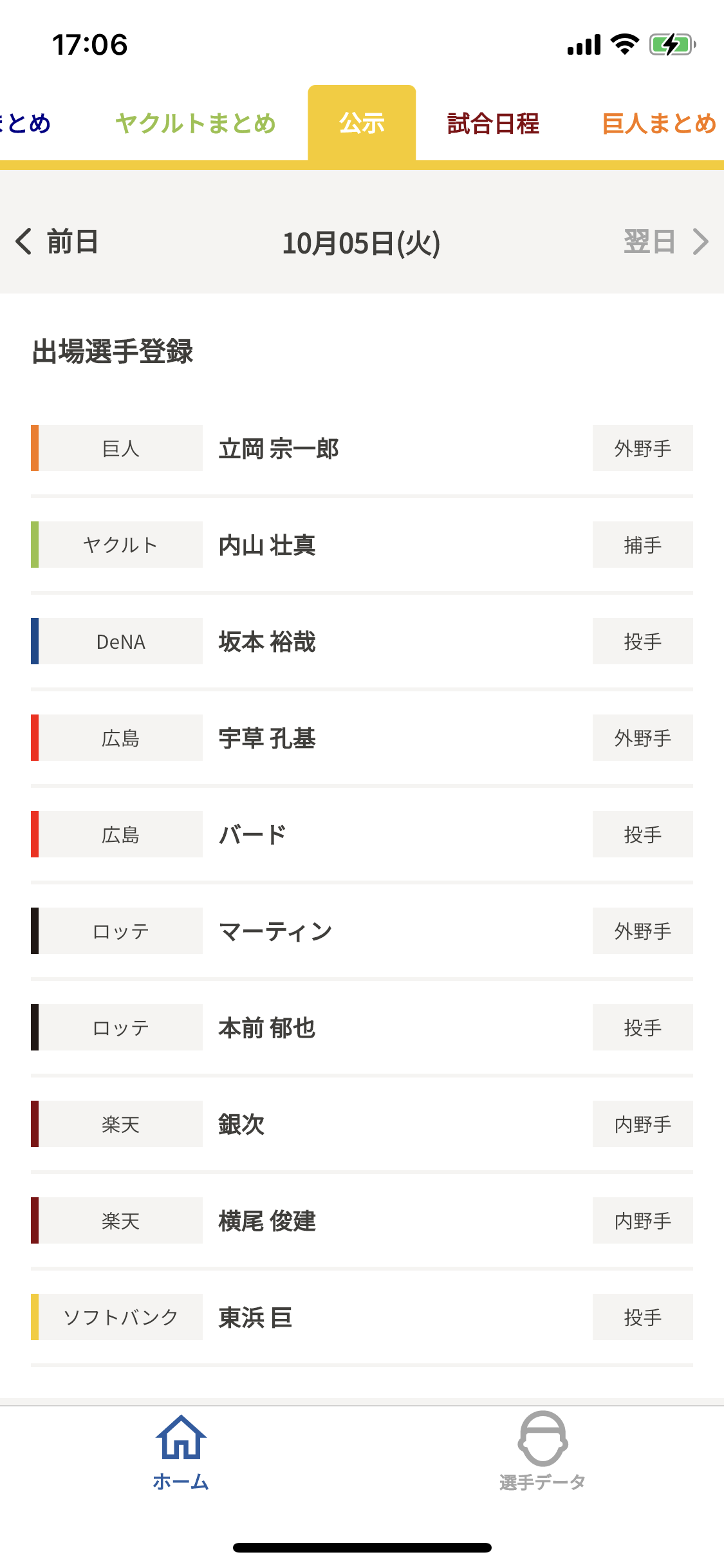
Task: Go to previous day via 前日 chevron
Action: pos(58,241)
